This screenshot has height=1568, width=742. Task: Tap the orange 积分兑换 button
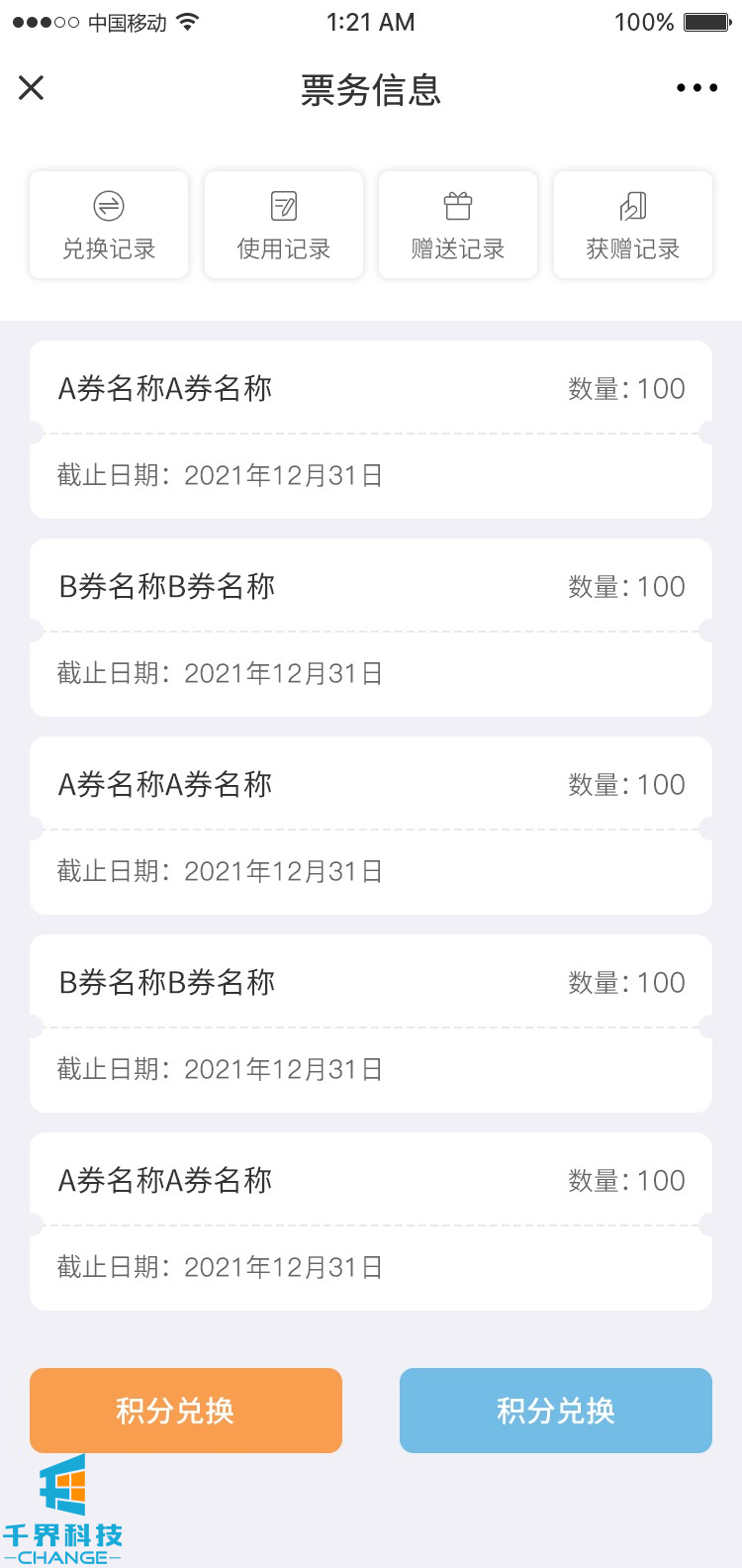186,1411
